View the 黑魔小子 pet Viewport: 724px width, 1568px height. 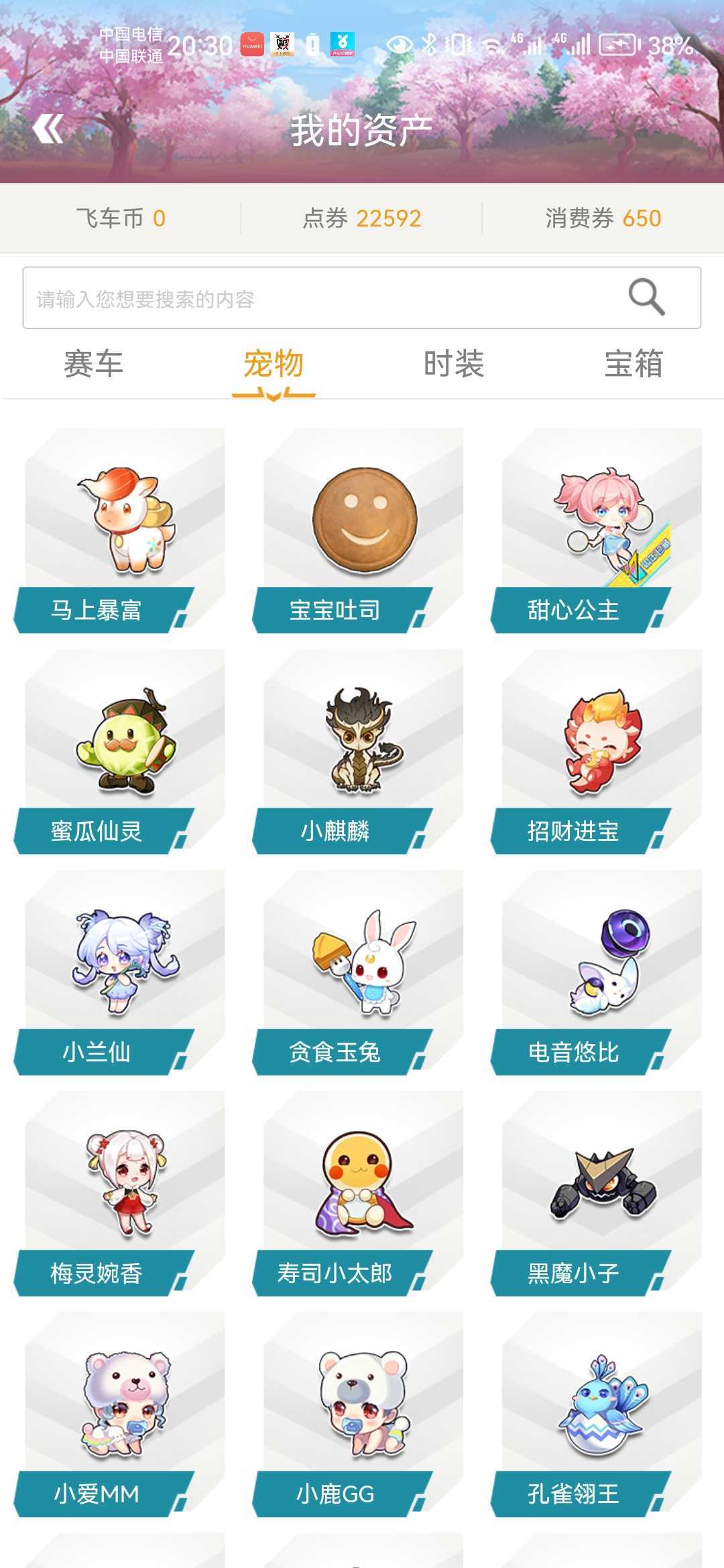pos(601,1194)
